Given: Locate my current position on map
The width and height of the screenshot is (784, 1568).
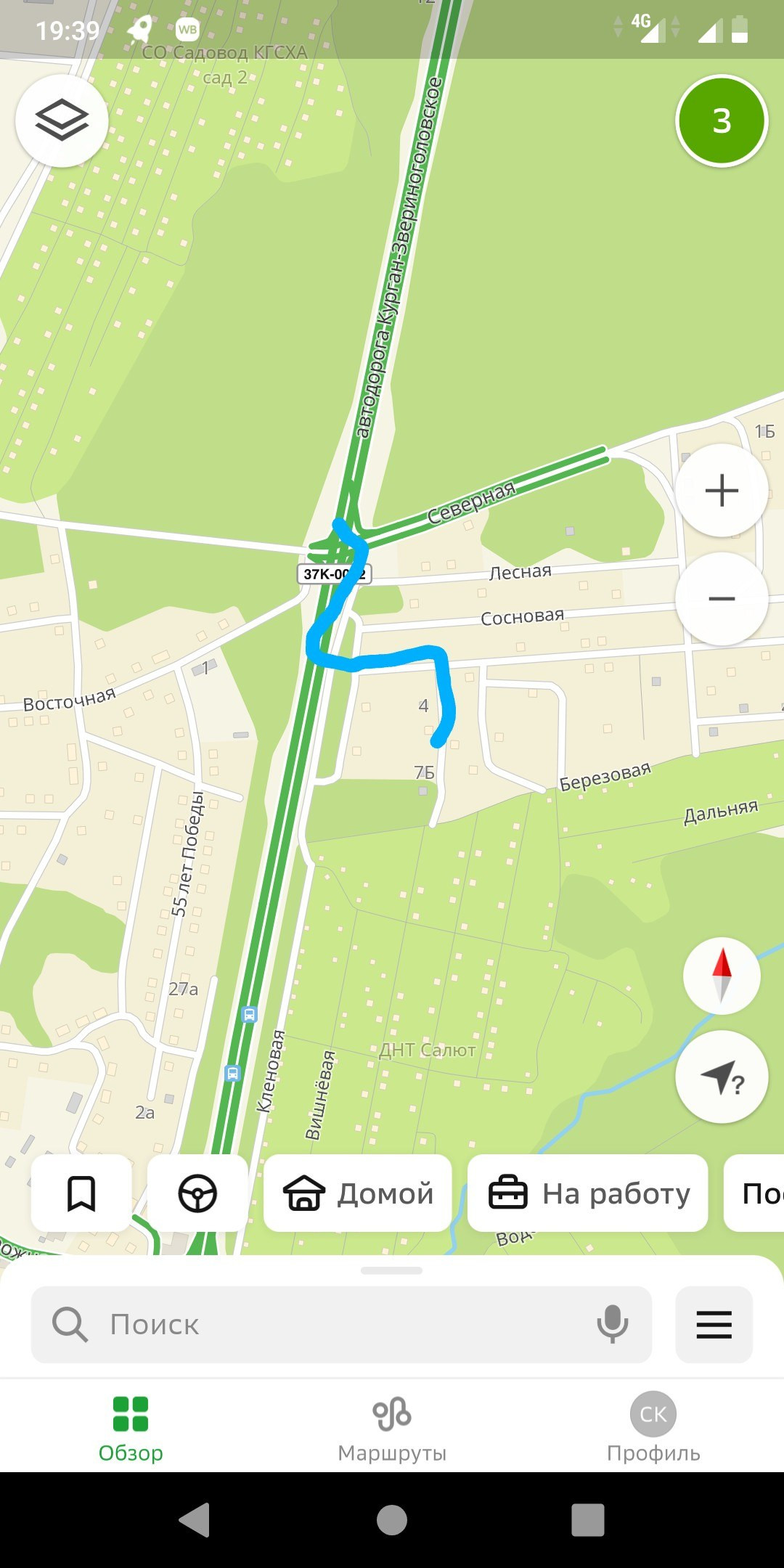Looking at the screenshot, I should [721, 1077].
